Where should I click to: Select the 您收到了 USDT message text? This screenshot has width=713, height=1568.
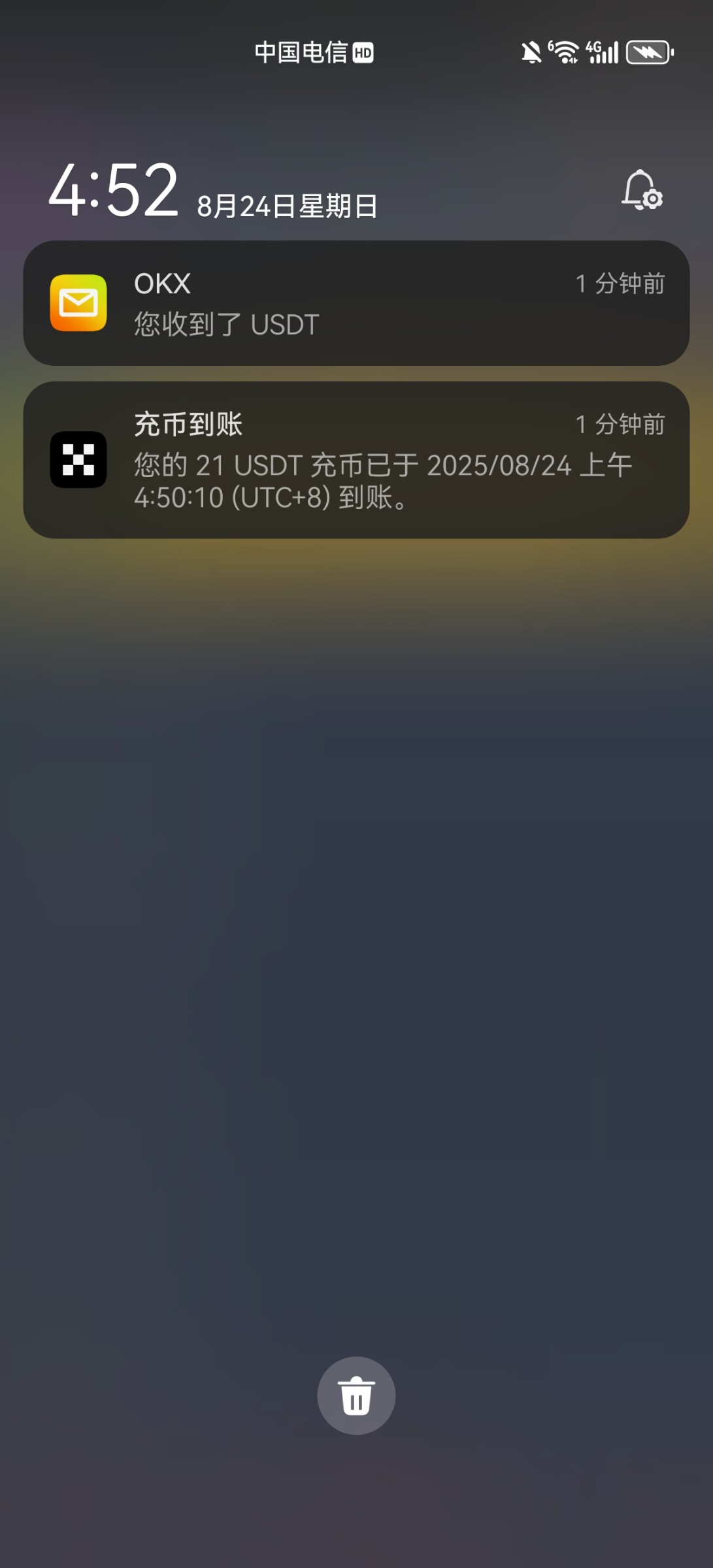[224, 324]
